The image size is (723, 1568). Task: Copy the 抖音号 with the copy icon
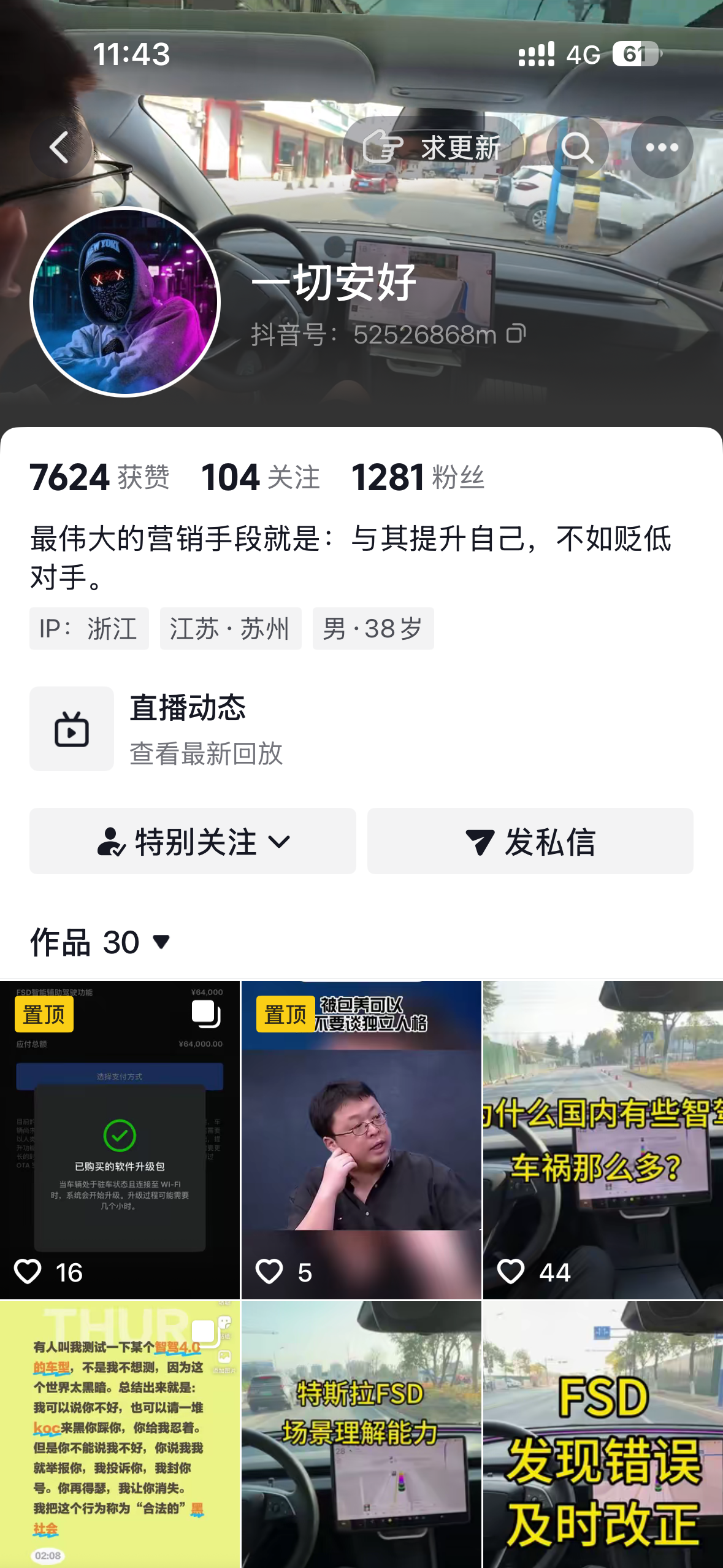(x=517, y=335)
